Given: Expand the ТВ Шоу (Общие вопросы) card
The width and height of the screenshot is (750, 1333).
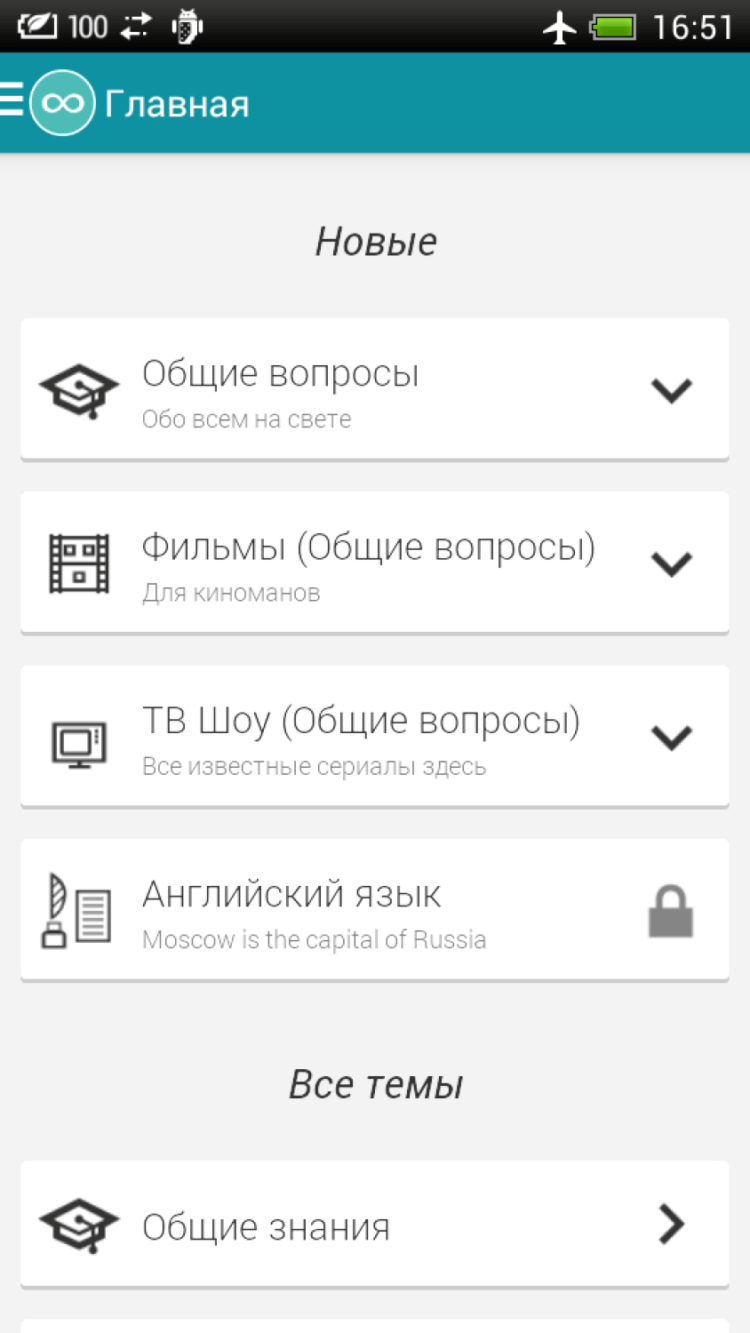Looking at the screenshot, I should pos(671,736).
